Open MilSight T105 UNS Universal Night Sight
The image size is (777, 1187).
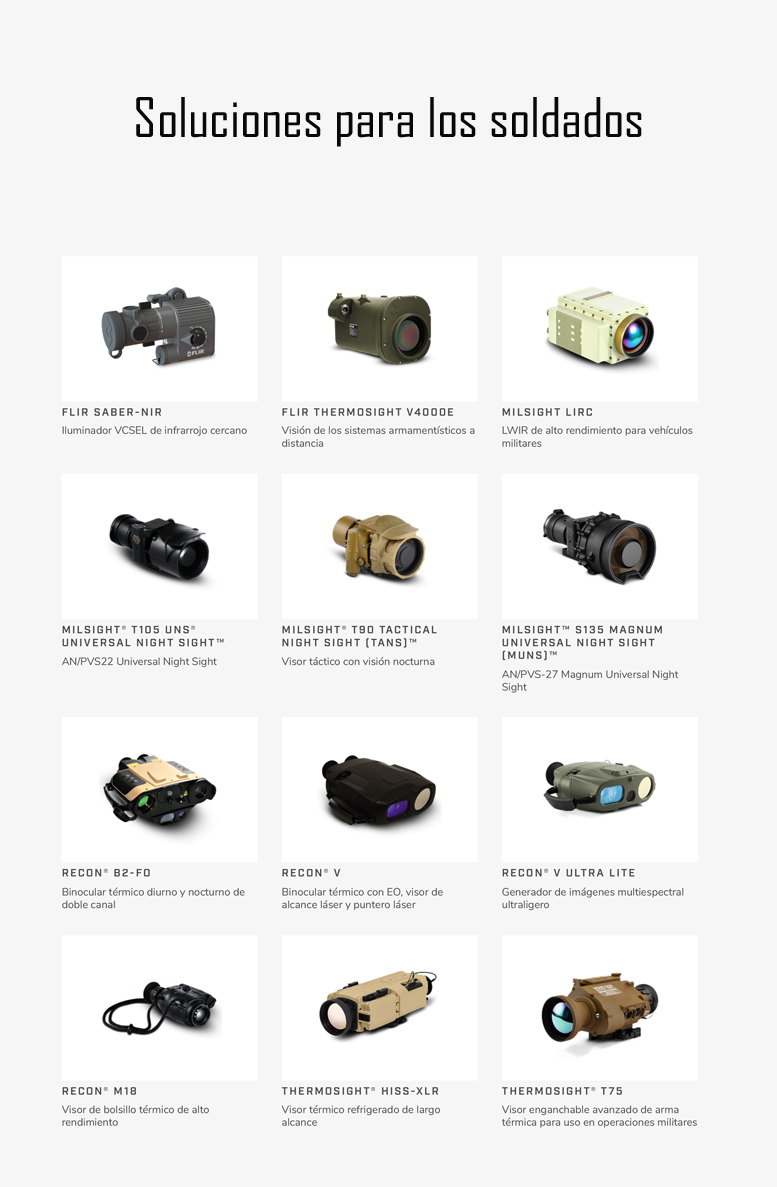click(159, 546)
